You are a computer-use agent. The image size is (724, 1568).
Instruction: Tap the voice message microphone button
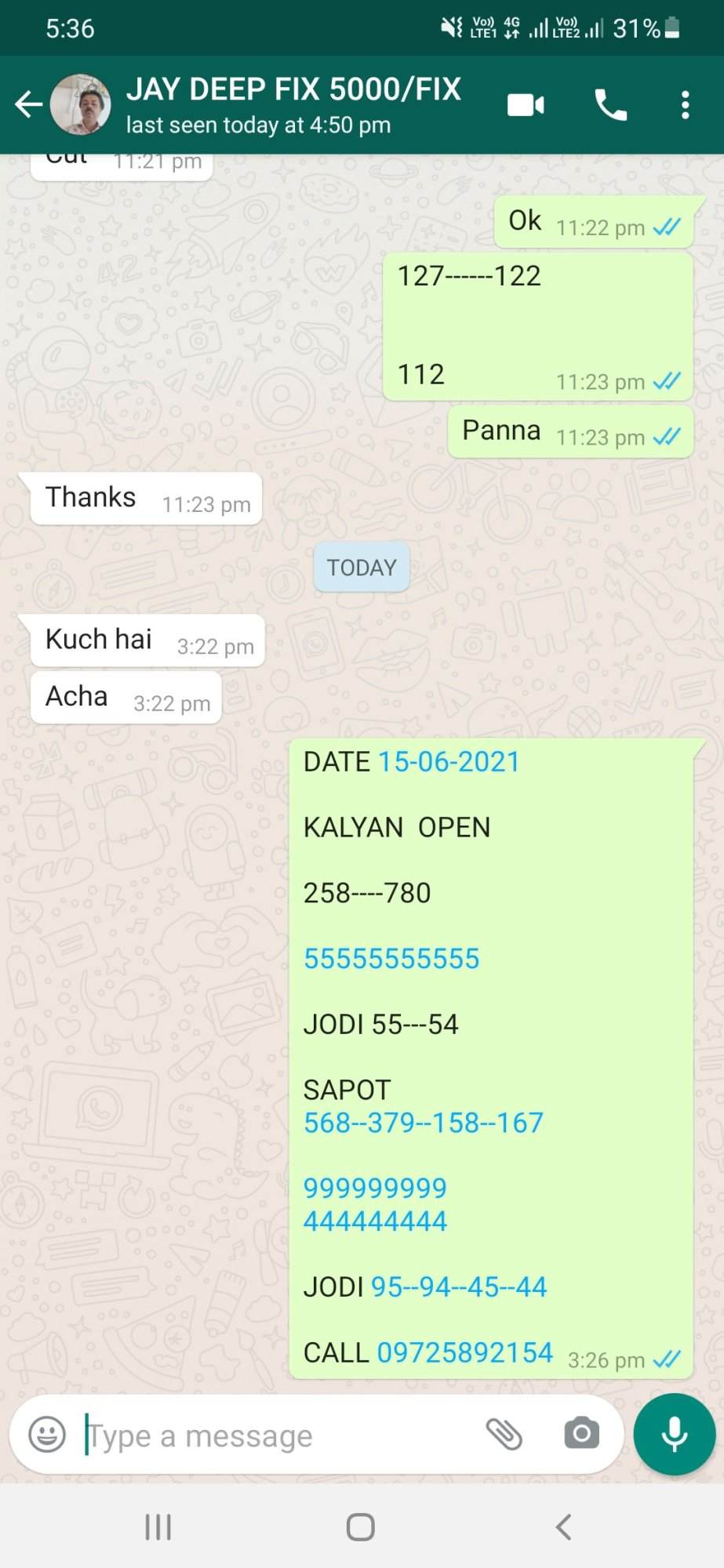pyautogui.click(x=675, y=1435)
